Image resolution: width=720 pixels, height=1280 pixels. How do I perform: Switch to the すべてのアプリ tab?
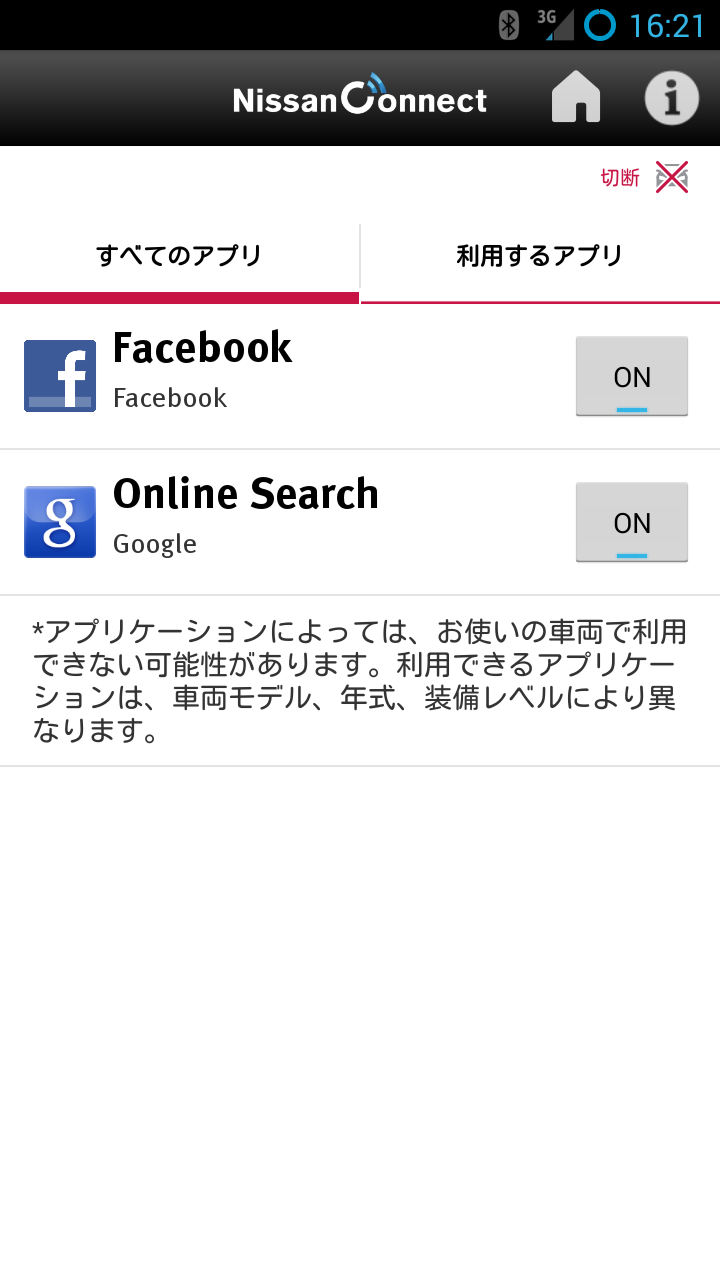(180, 256)
